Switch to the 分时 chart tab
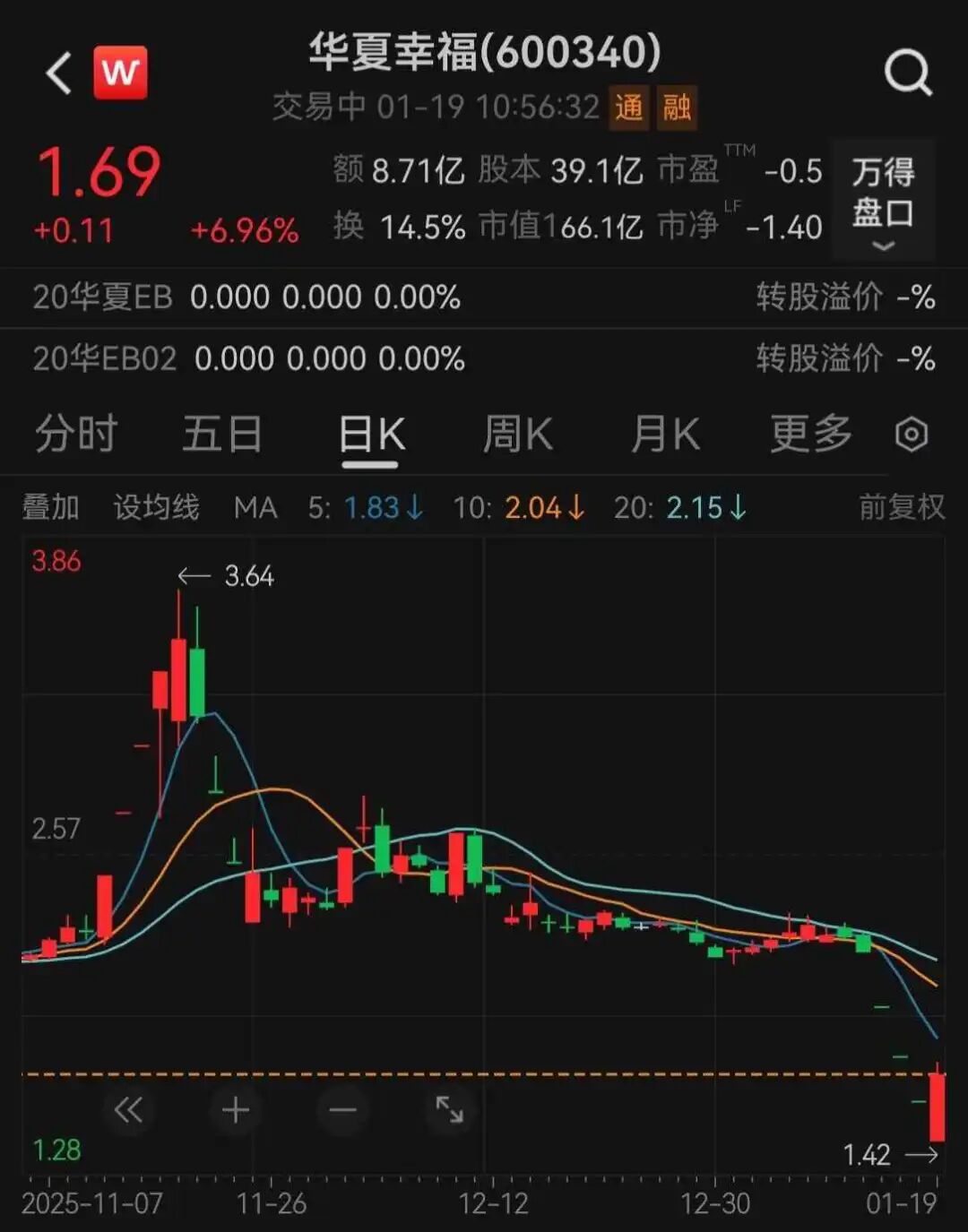The width and height of the screenshot is (968, 1232). pos(76,435)
